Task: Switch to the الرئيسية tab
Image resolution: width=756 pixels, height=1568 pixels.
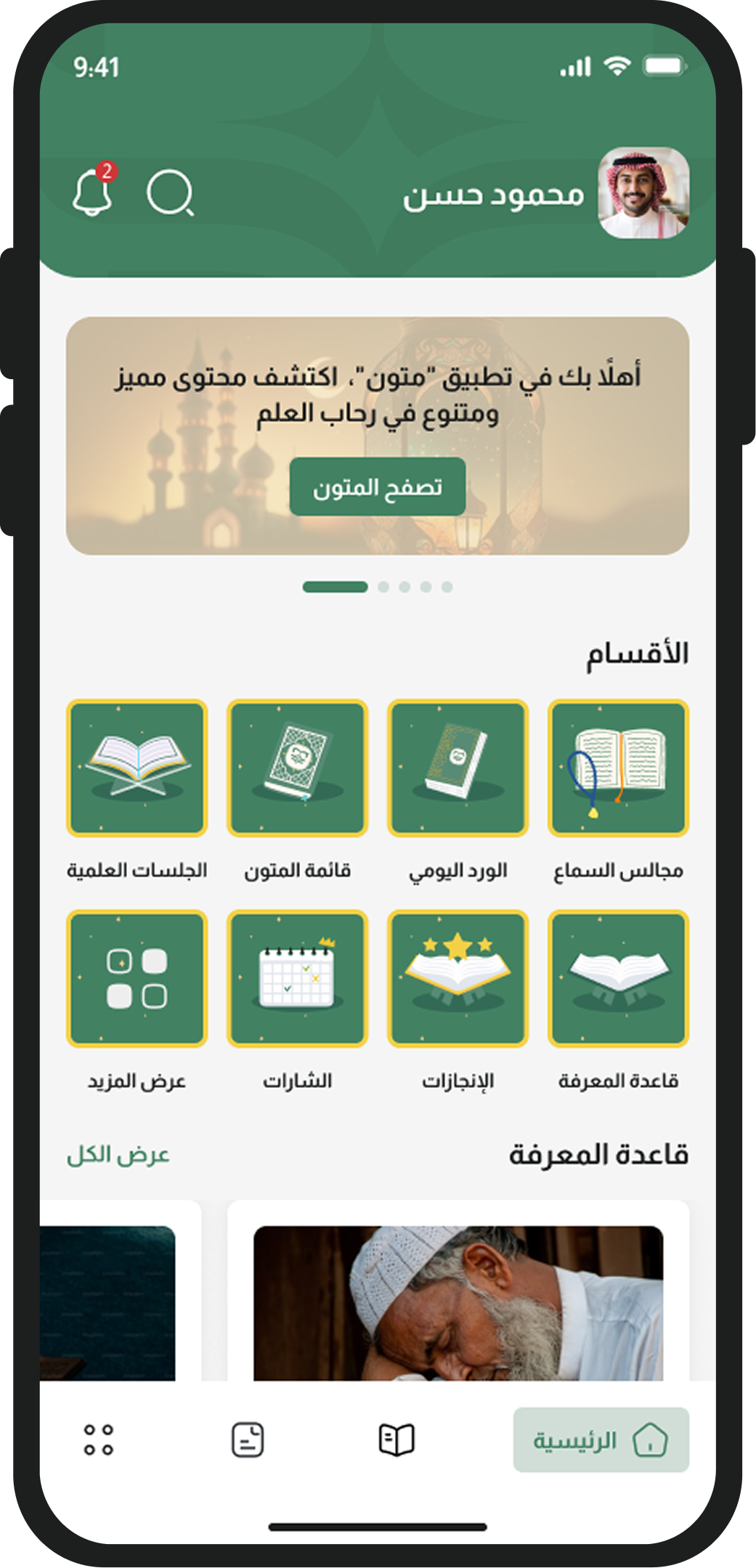Action: point(601,1439)
